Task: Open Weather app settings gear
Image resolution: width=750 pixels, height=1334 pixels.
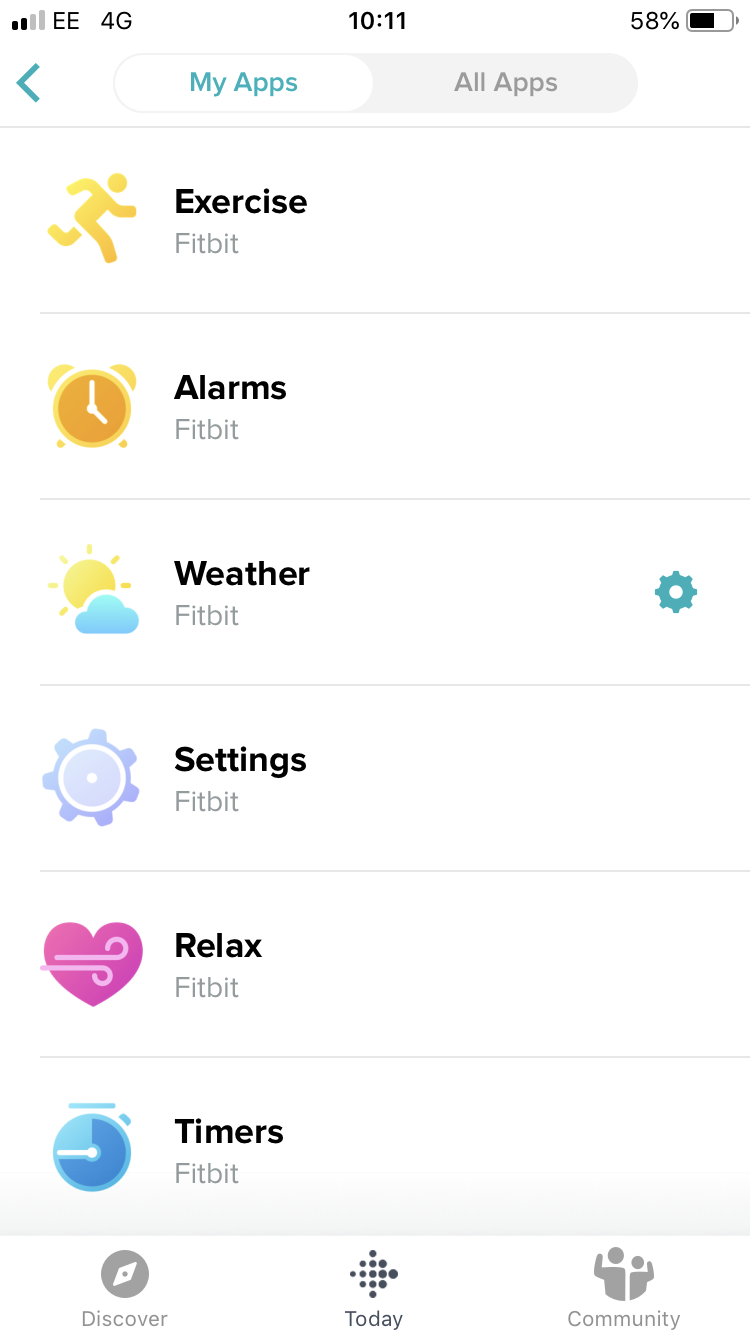Action: tap(675, 592)
